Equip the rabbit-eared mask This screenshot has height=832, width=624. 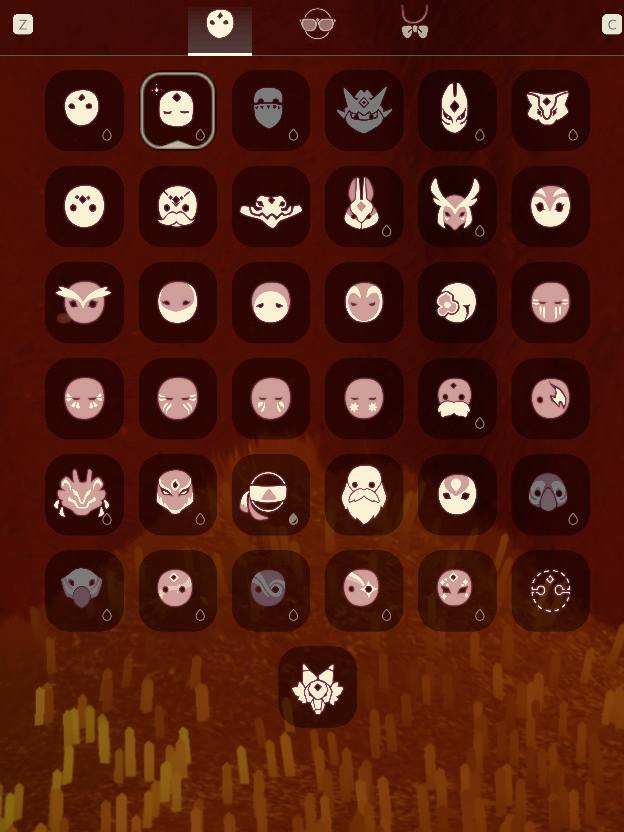coord(364,206)
